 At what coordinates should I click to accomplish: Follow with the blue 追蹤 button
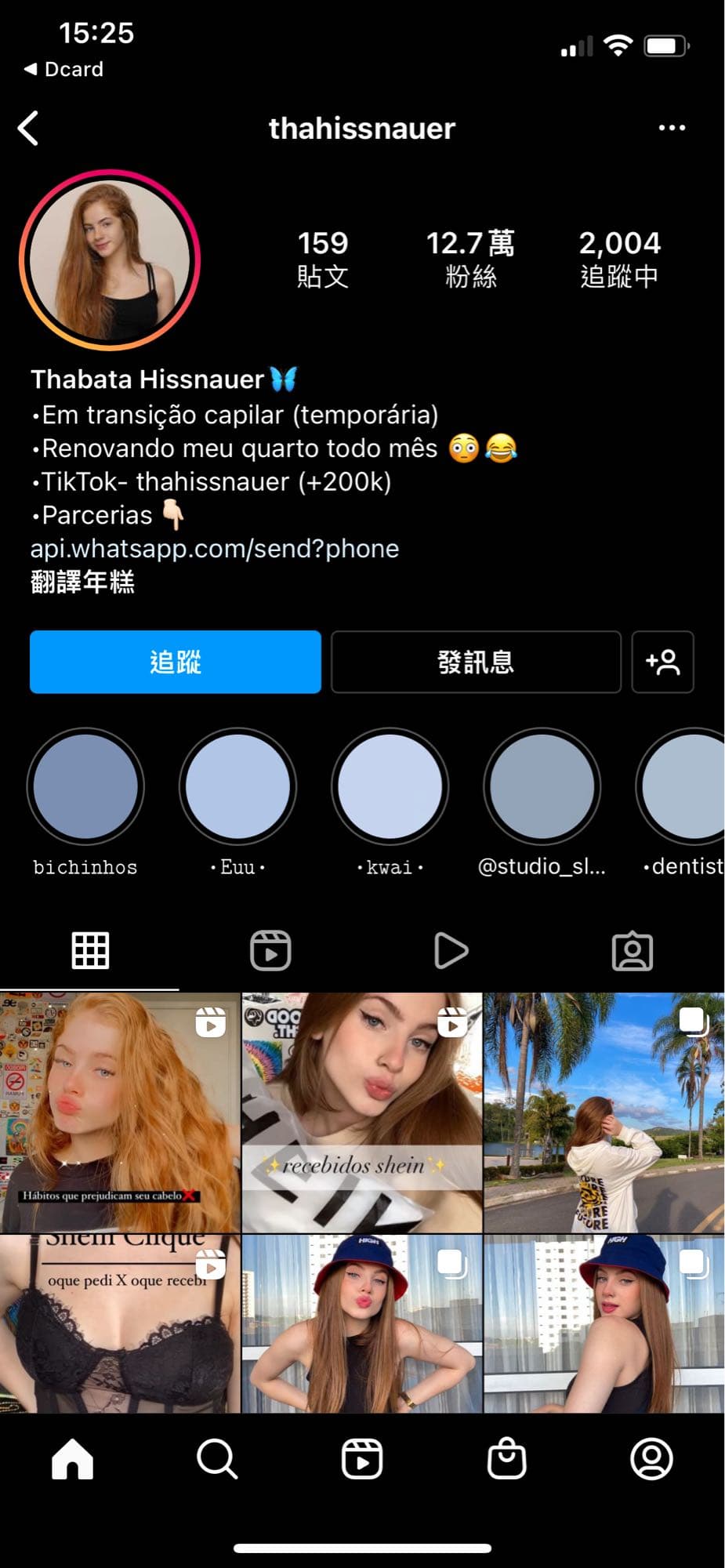176,662
